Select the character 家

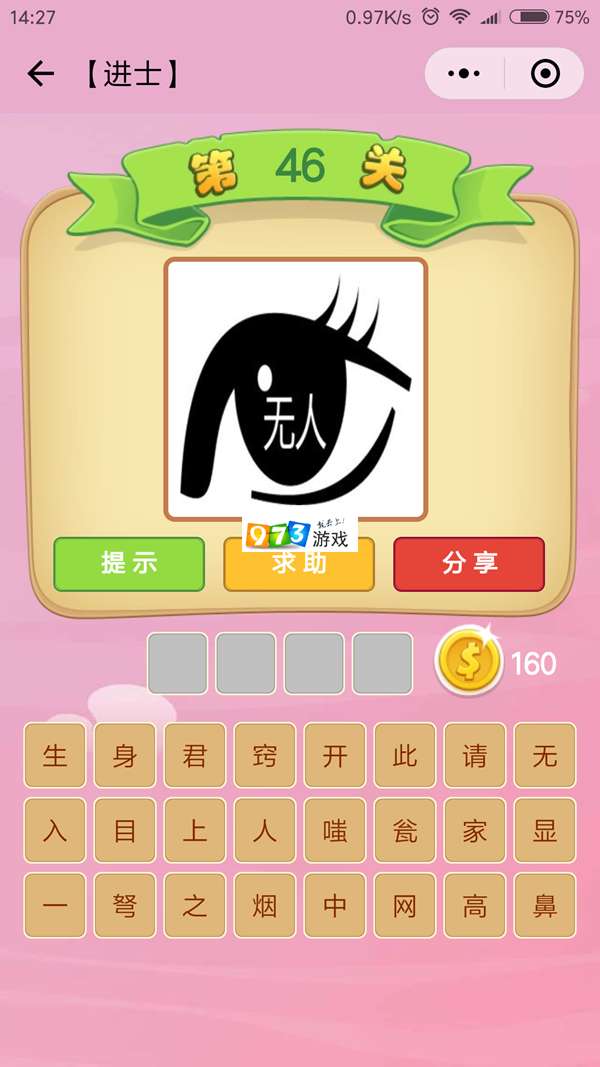pos(475,831)
